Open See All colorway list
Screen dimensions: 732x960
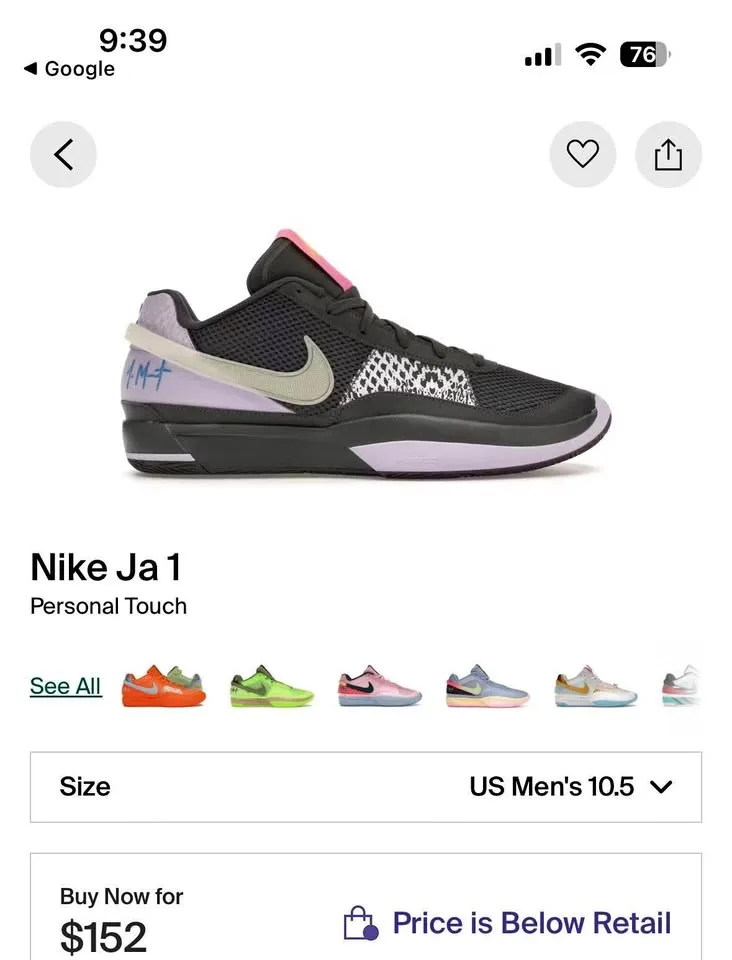(64, 686)
